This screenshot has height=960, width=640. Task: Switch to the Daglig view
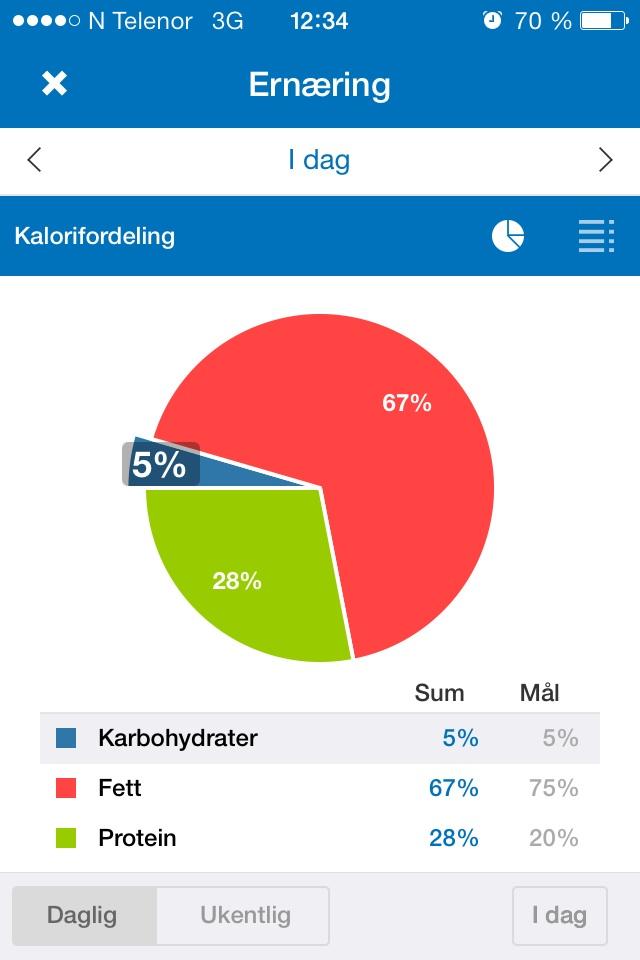click(84, 915)
